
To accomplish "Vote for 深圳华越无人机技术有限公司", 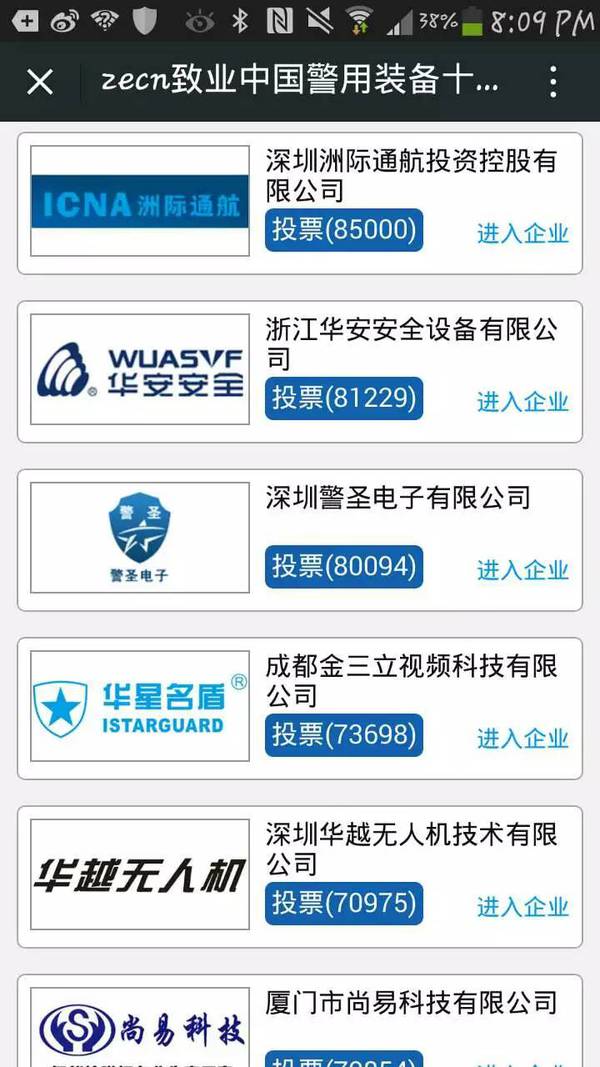I will (344, 903).
